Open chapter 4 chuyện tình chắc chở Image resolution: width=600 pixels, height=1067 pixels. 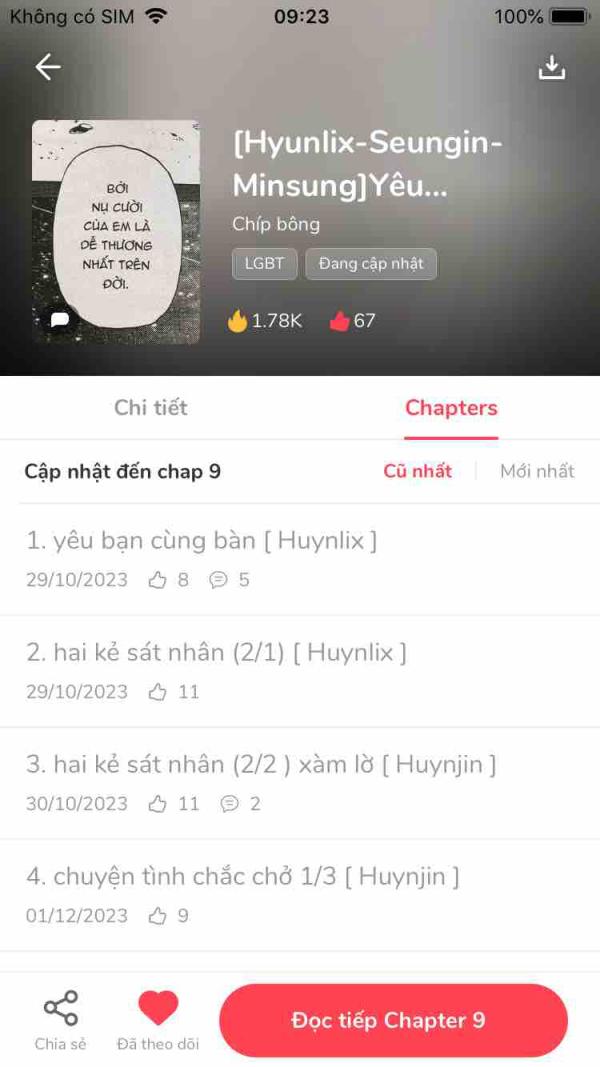pyautogui.click(x=300, y=896)
